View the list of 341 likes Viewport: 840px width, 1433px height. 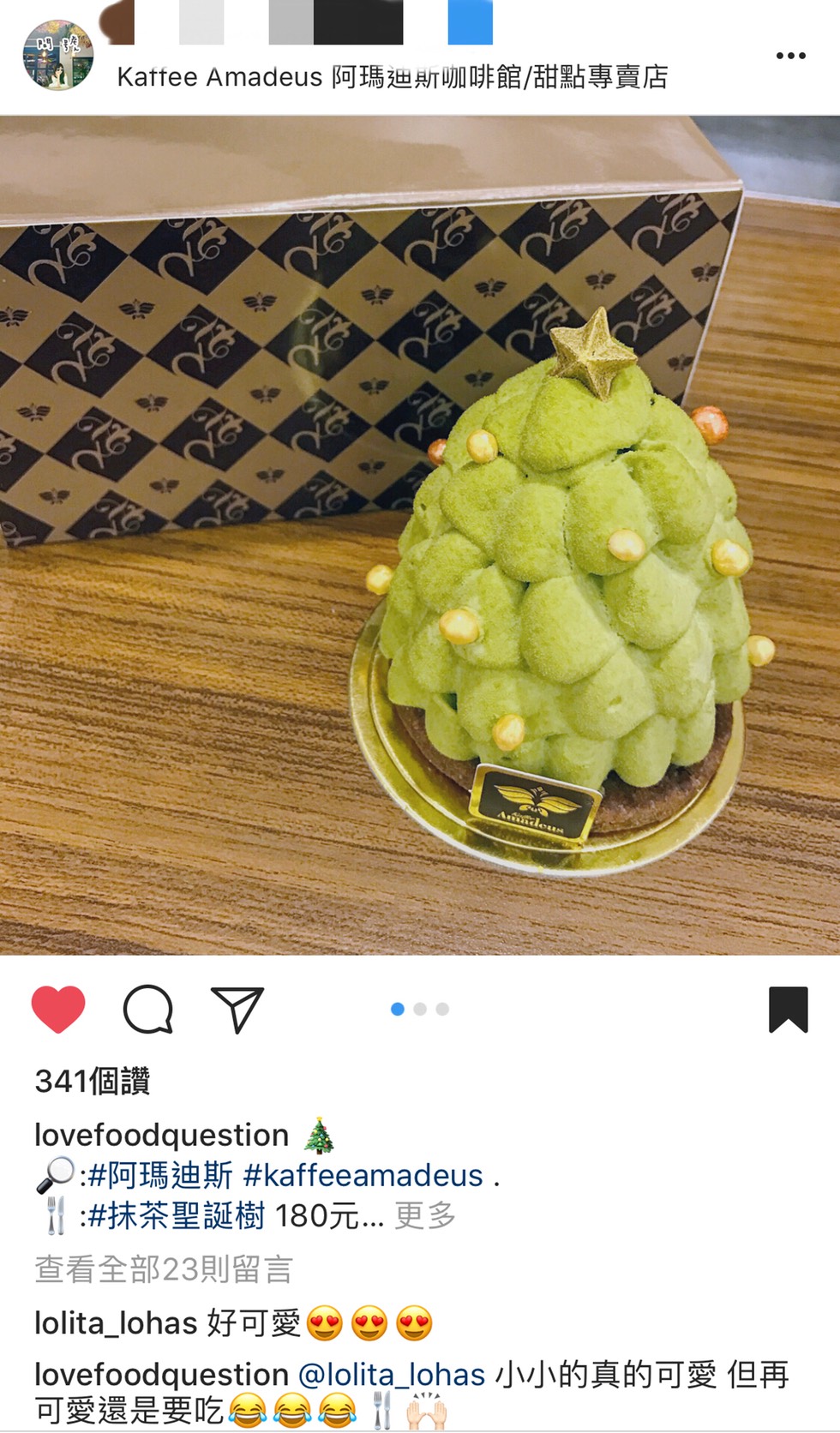click(93, 1082)
